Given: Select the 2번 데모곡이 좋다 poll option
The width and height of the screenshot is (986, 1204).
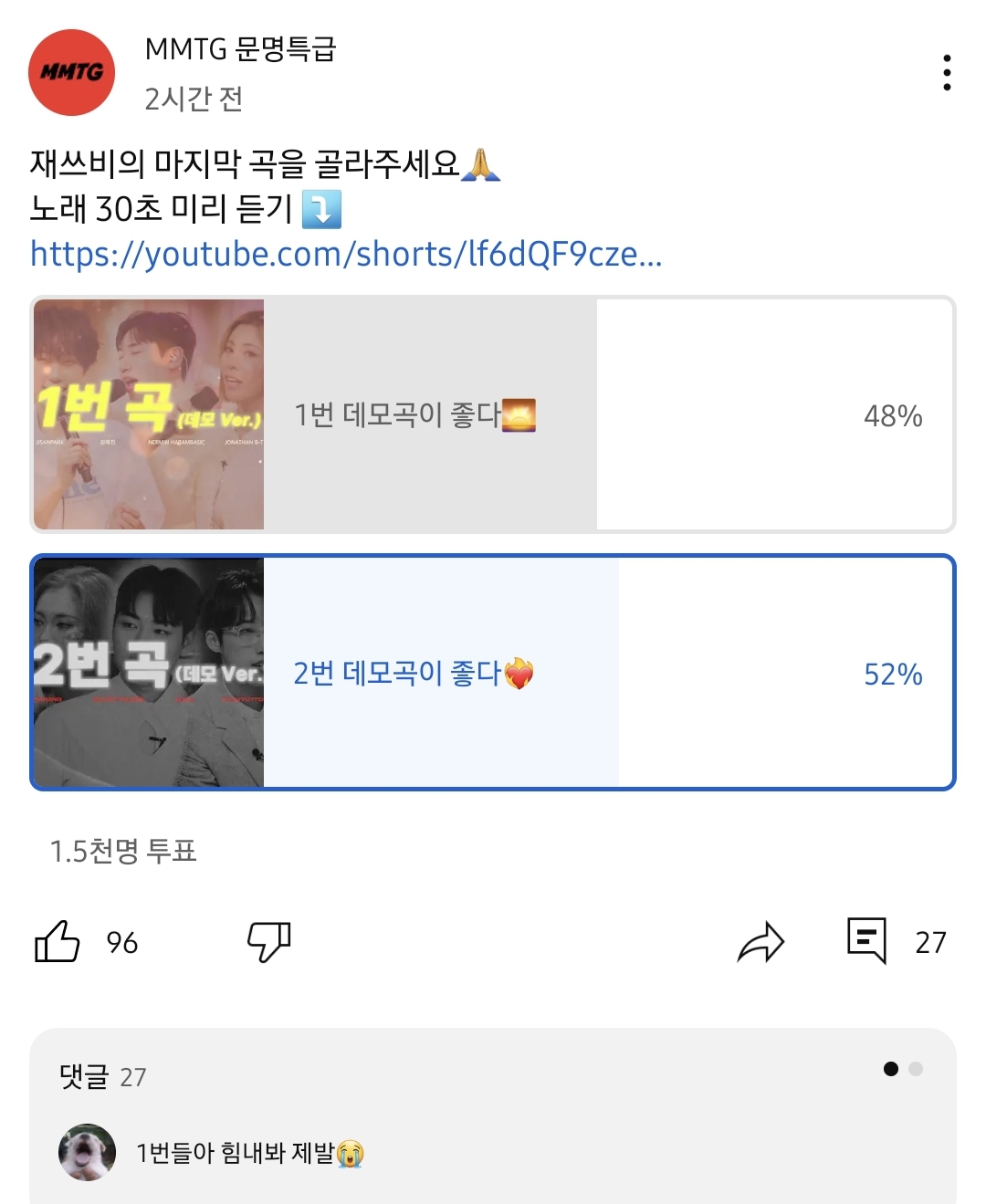Looking at the screenshot, I should click(493, 673).
